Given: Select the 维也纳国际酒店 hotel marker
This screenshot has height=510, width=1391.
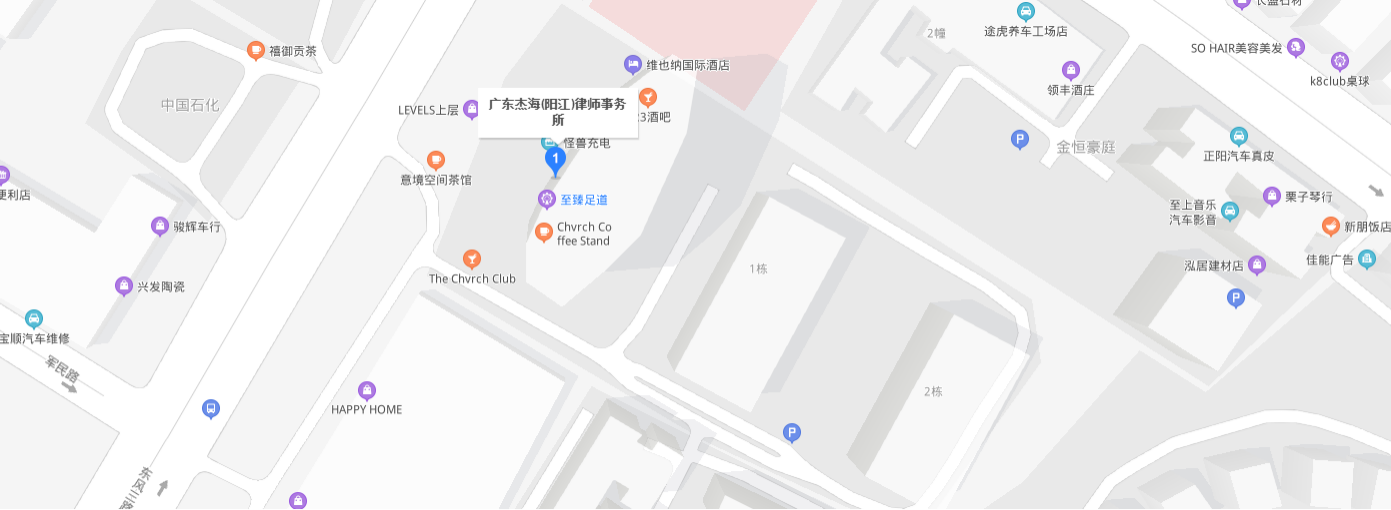Looking at the screenshot, I should click(x=633, y=65).
